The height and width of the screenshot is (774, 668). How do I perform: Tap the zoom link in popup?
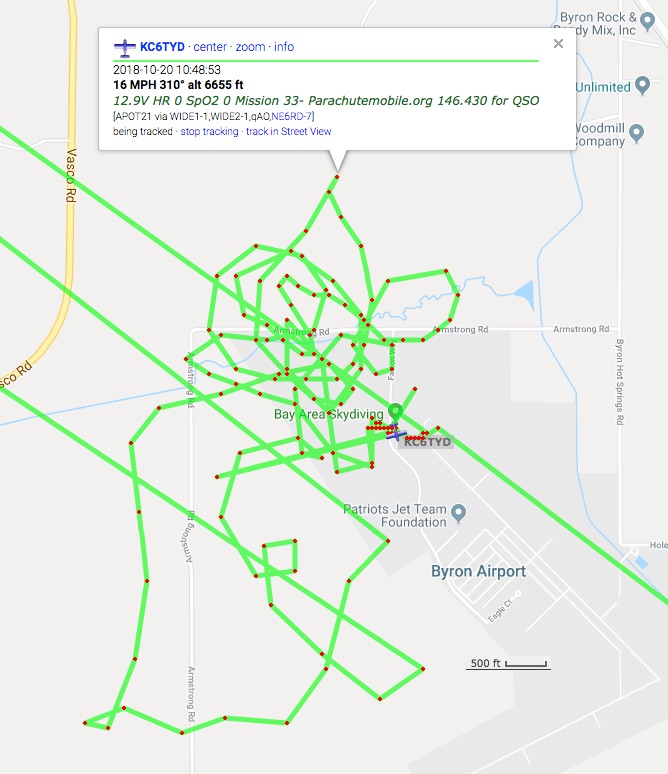tap(250, 47)
